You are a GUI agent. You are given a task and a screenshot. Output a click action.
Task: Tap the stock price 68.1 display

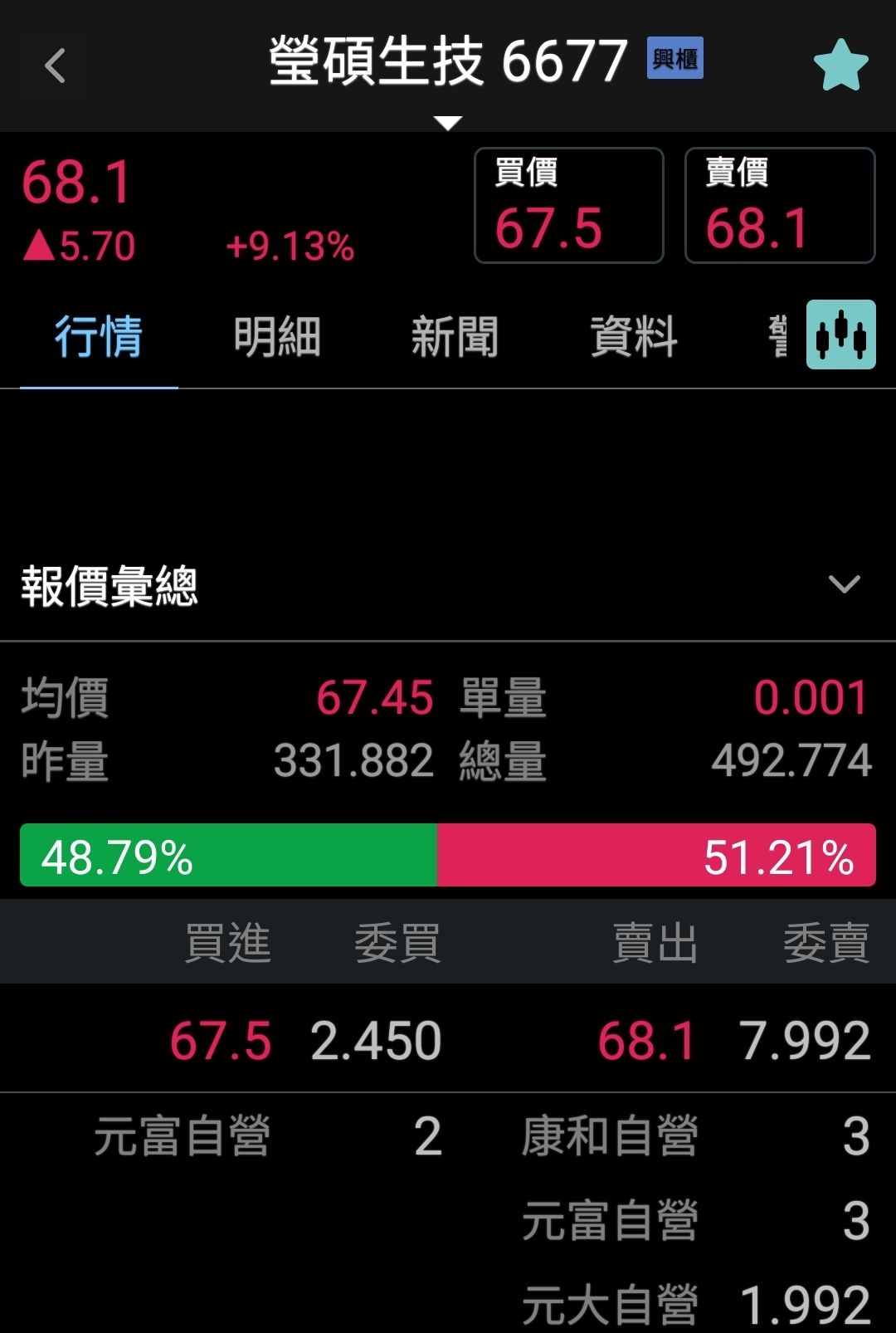pyautogui.click(x=75, y=185)
